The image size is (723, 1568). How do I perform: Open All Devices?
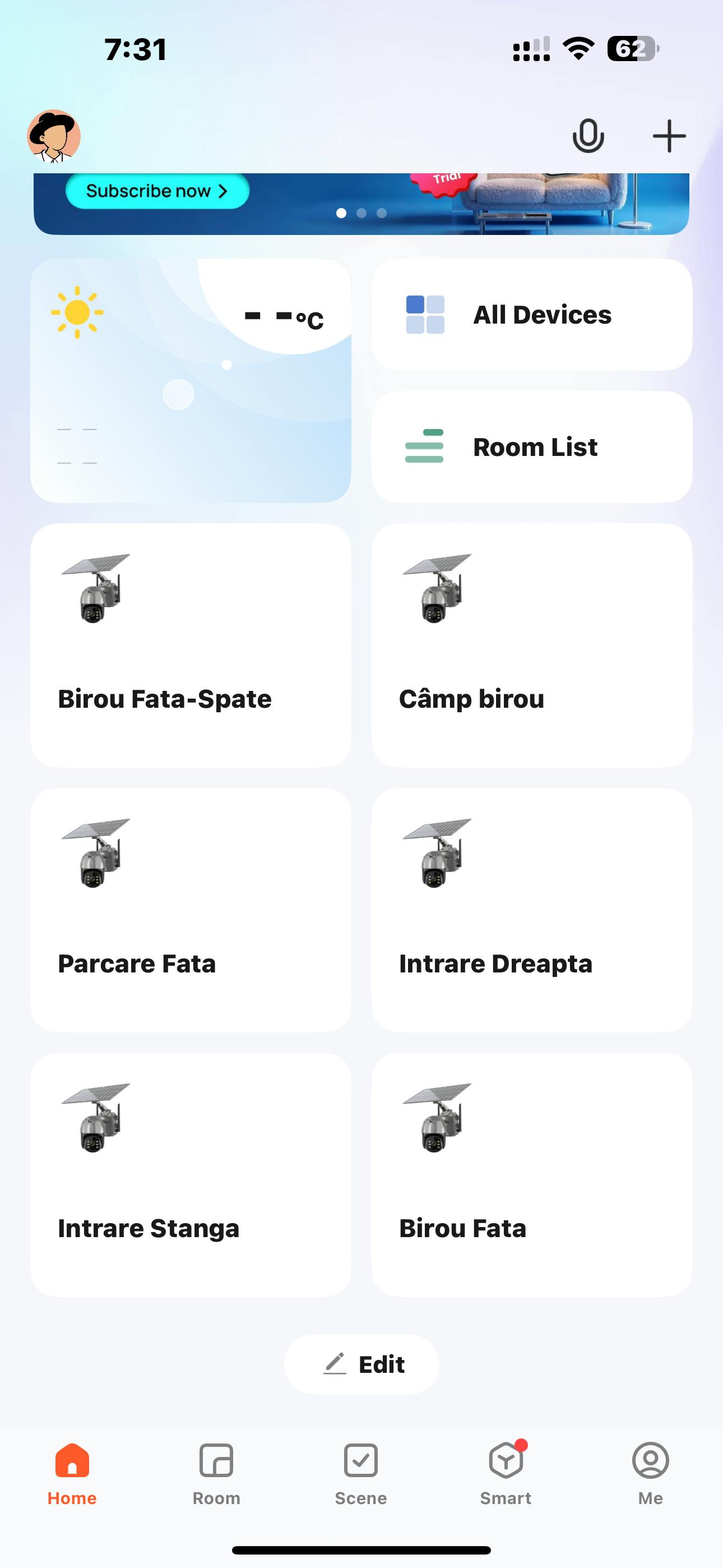tap(531, 315)
